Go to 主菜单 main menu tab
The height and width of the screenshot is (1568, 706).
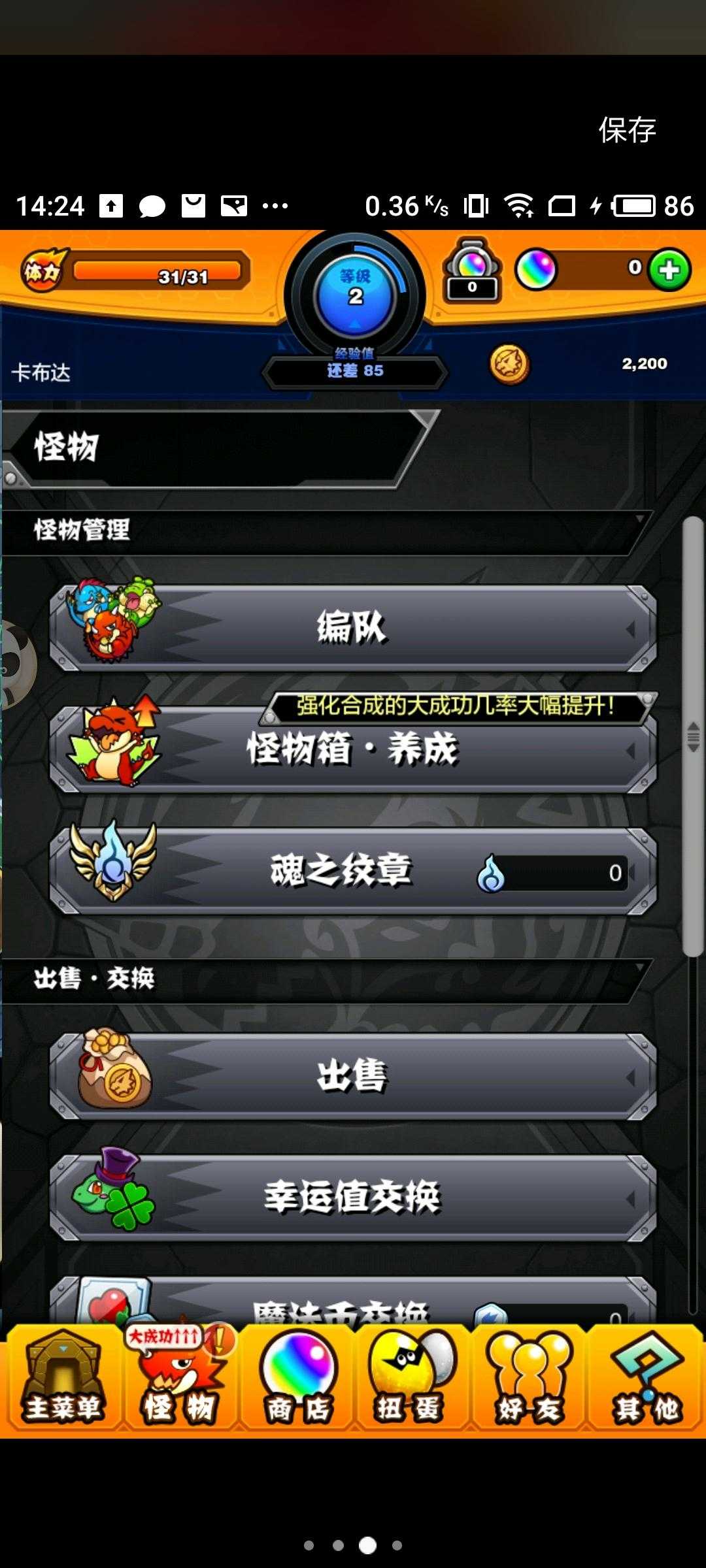tap(63, 1379)
